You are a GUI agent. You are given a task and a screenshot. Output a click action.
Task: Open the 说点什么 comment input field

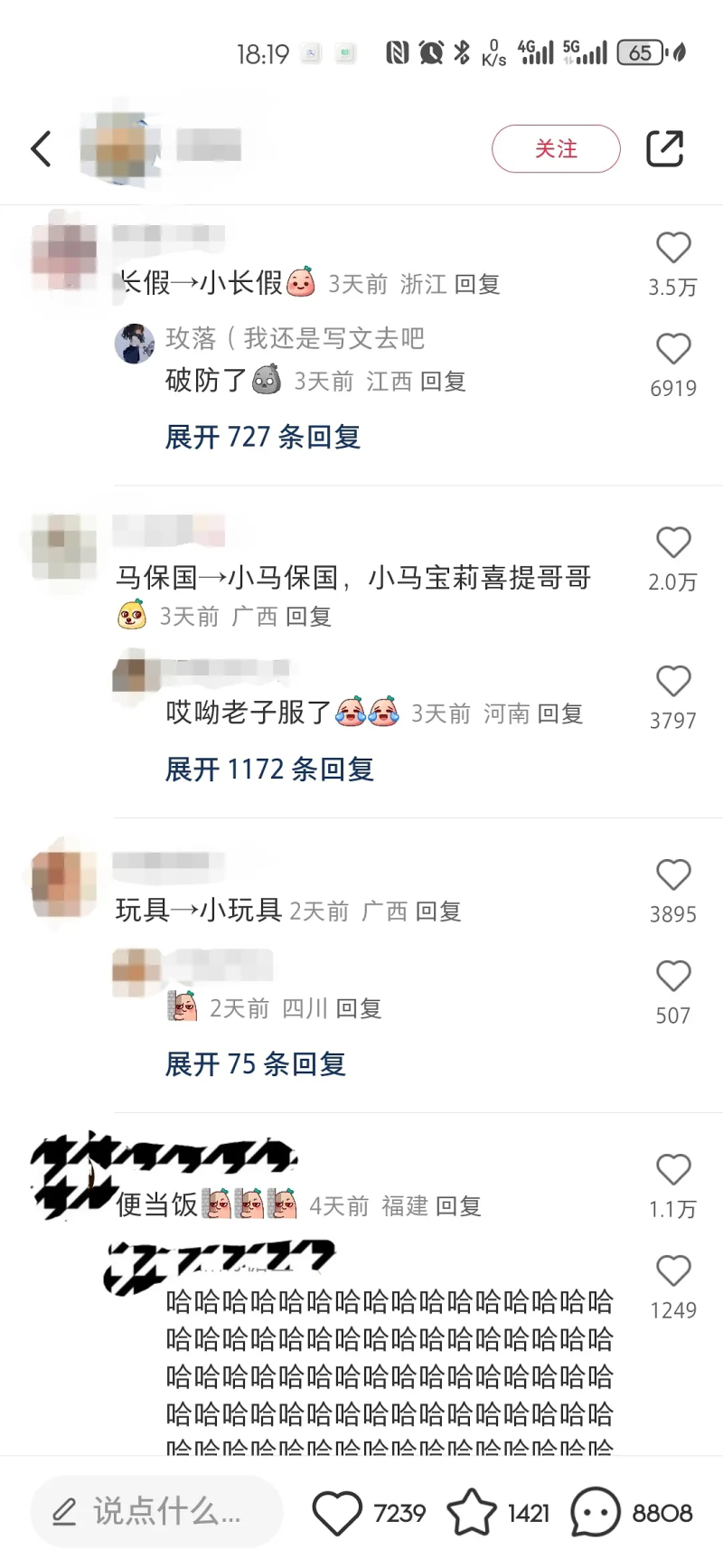157,1511
